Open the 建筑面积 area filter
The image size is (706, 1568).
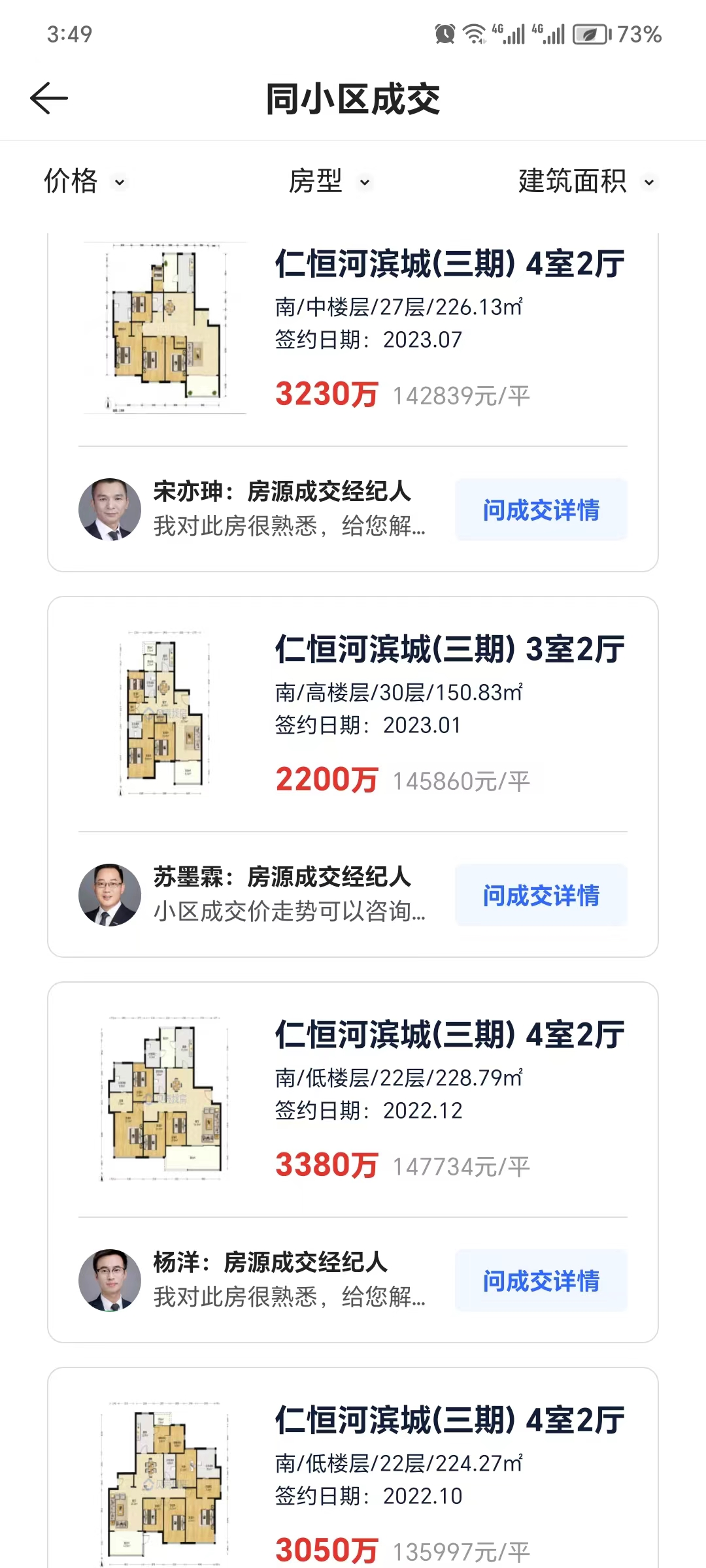point(585,181)
